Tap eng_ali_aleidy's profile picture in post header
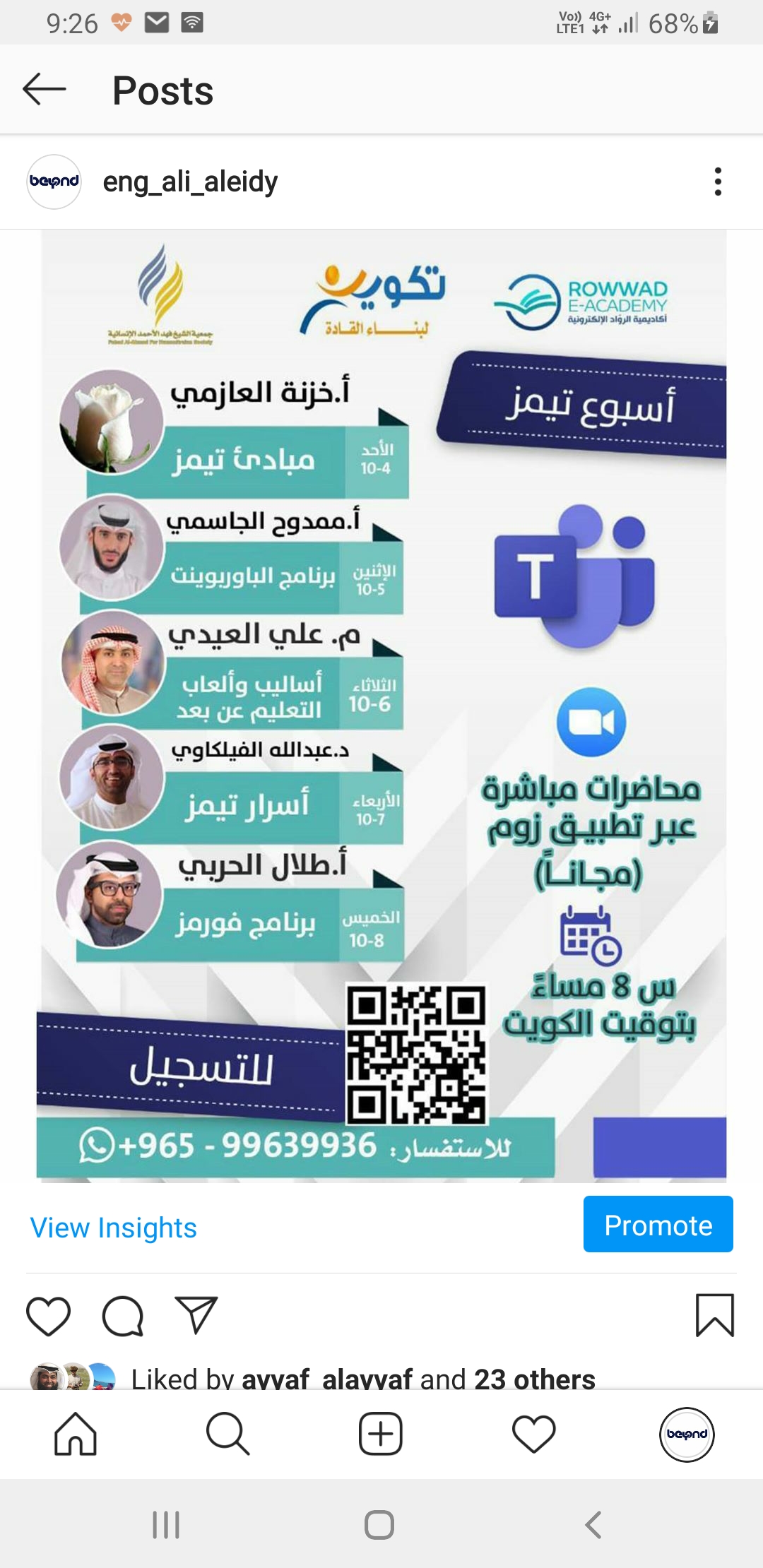This screenshot has height=1568, width=763. point(54,182)
